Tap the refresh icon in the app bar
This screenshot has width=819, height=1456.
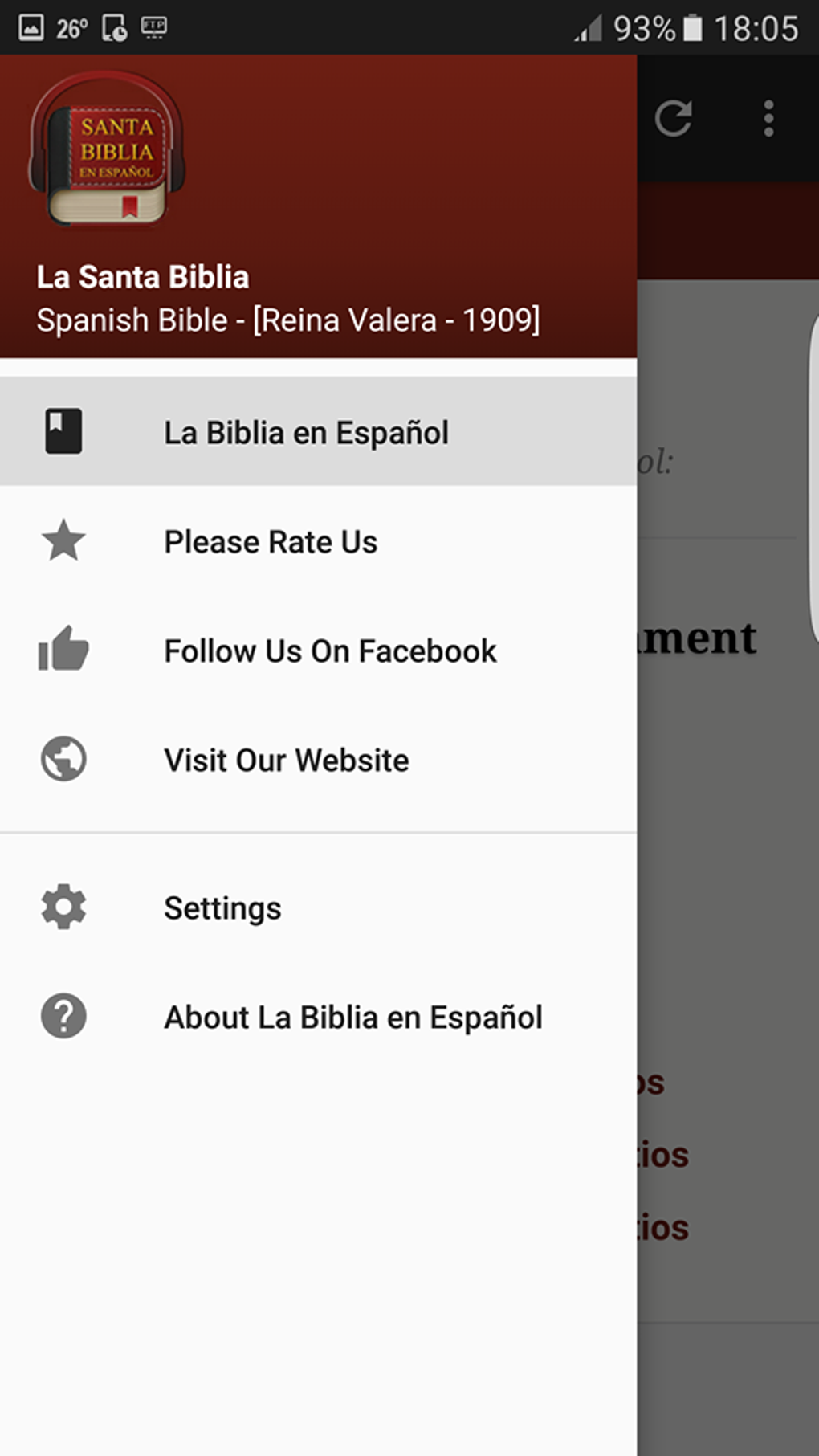(673, 119)
